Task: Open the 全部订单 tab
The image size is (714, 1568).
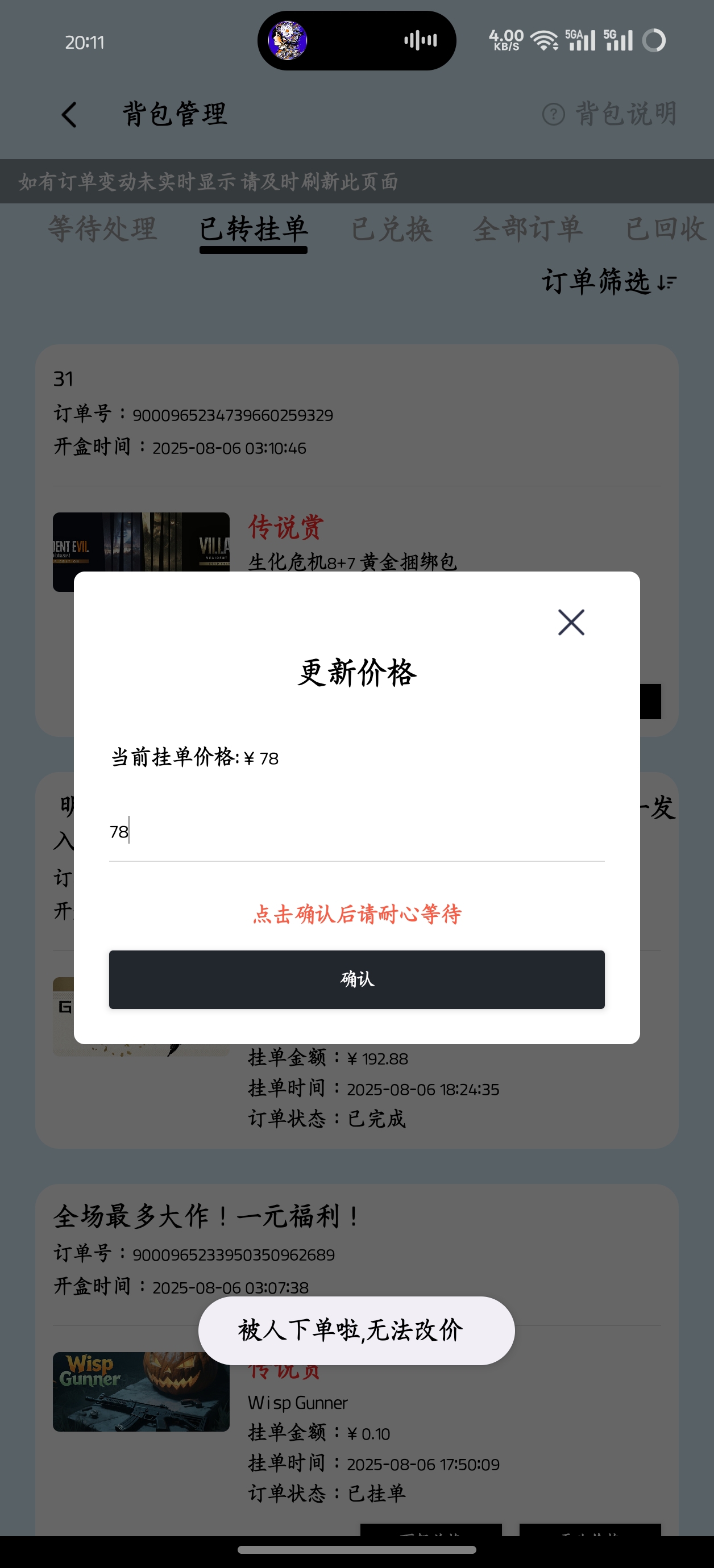Action: point(528,230)
